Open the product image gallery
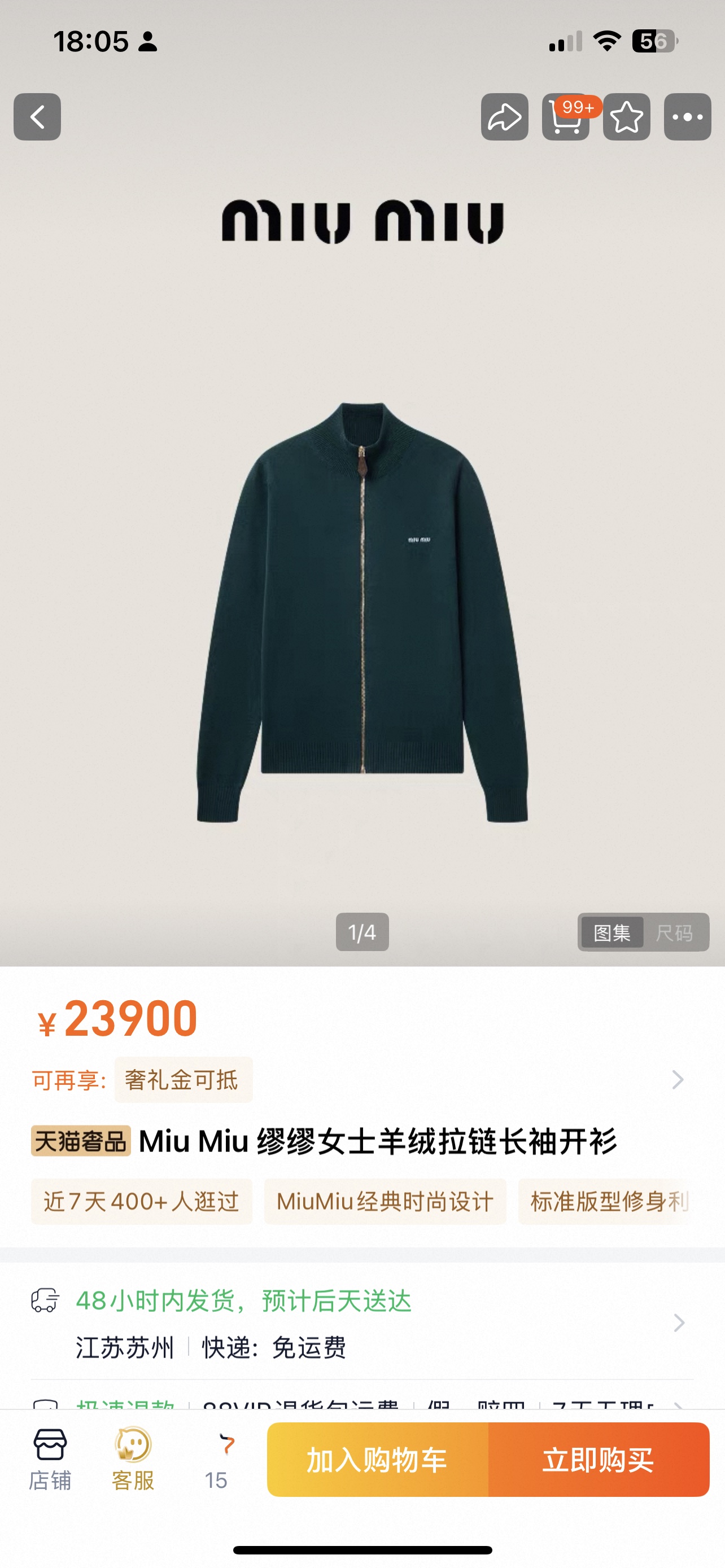 coord(362,608)
